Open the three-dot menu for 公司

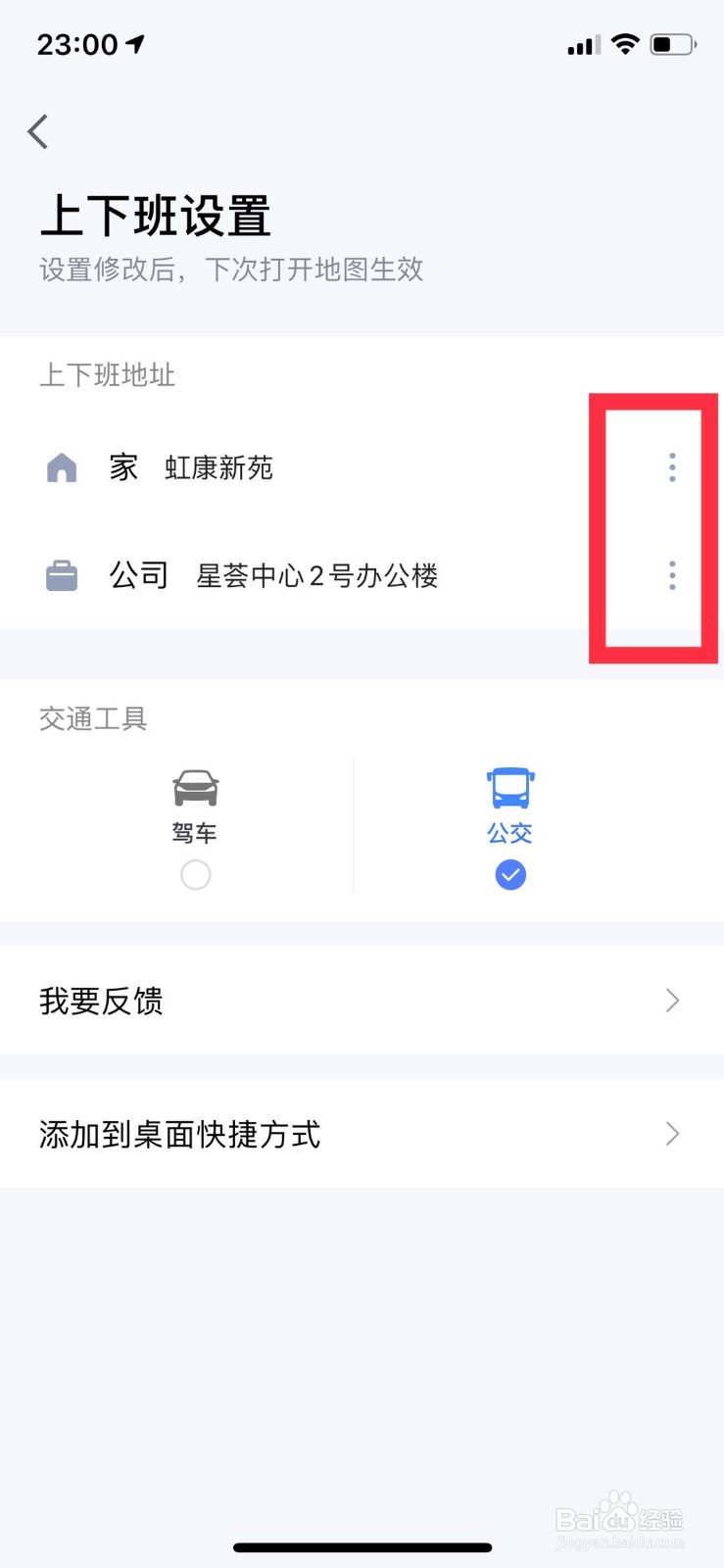coord(671,575)
